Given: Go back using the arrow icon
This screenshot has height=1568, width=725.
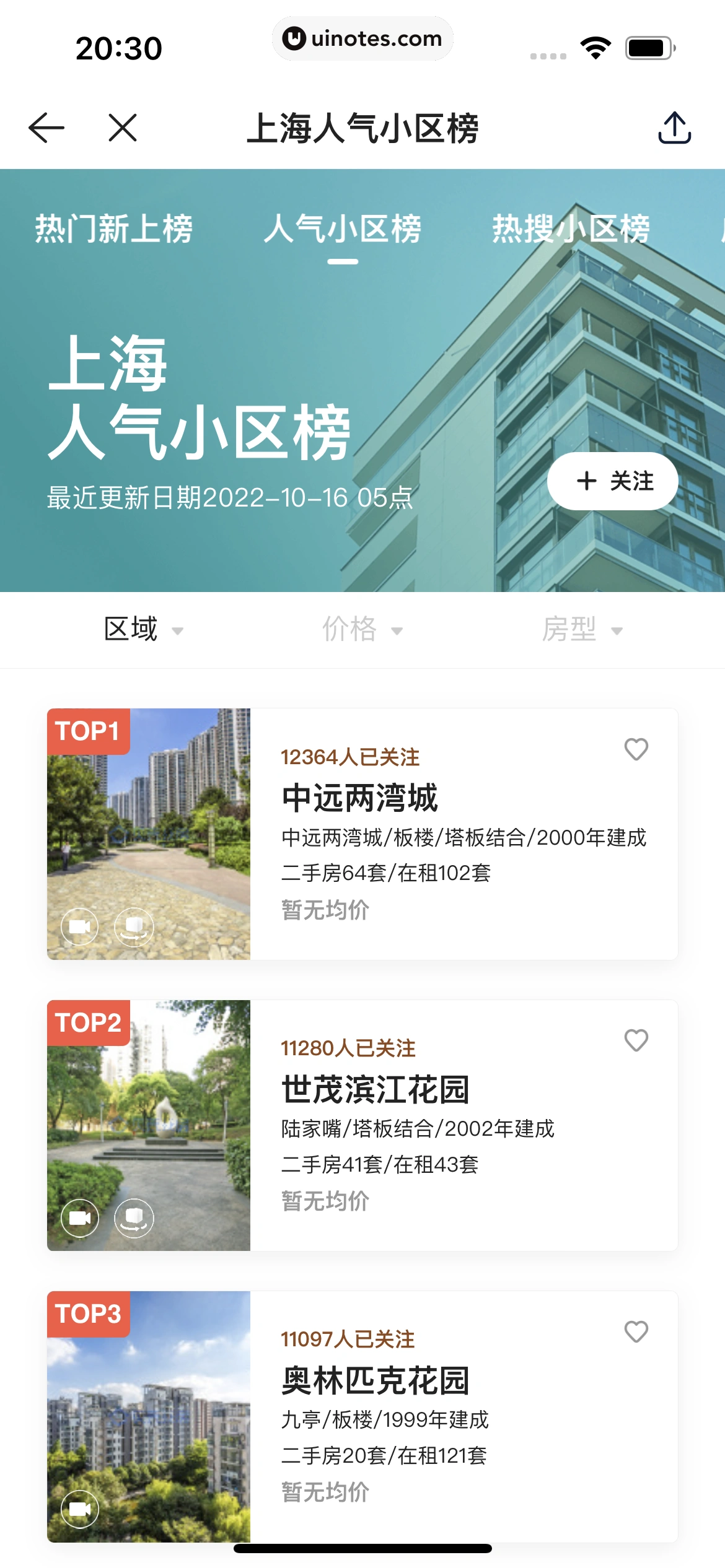Looking at the screenshot, I should [46, 128].
